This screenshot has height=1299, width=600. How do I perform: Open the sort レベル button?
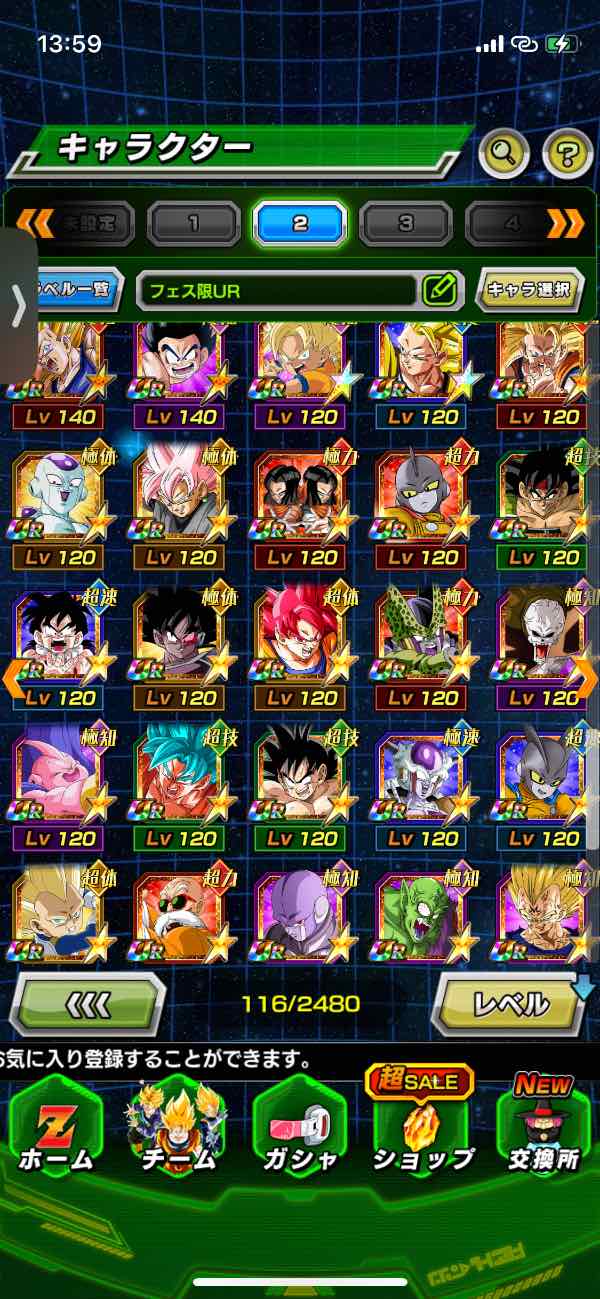pyautogui.click(x=510, y=1003)
